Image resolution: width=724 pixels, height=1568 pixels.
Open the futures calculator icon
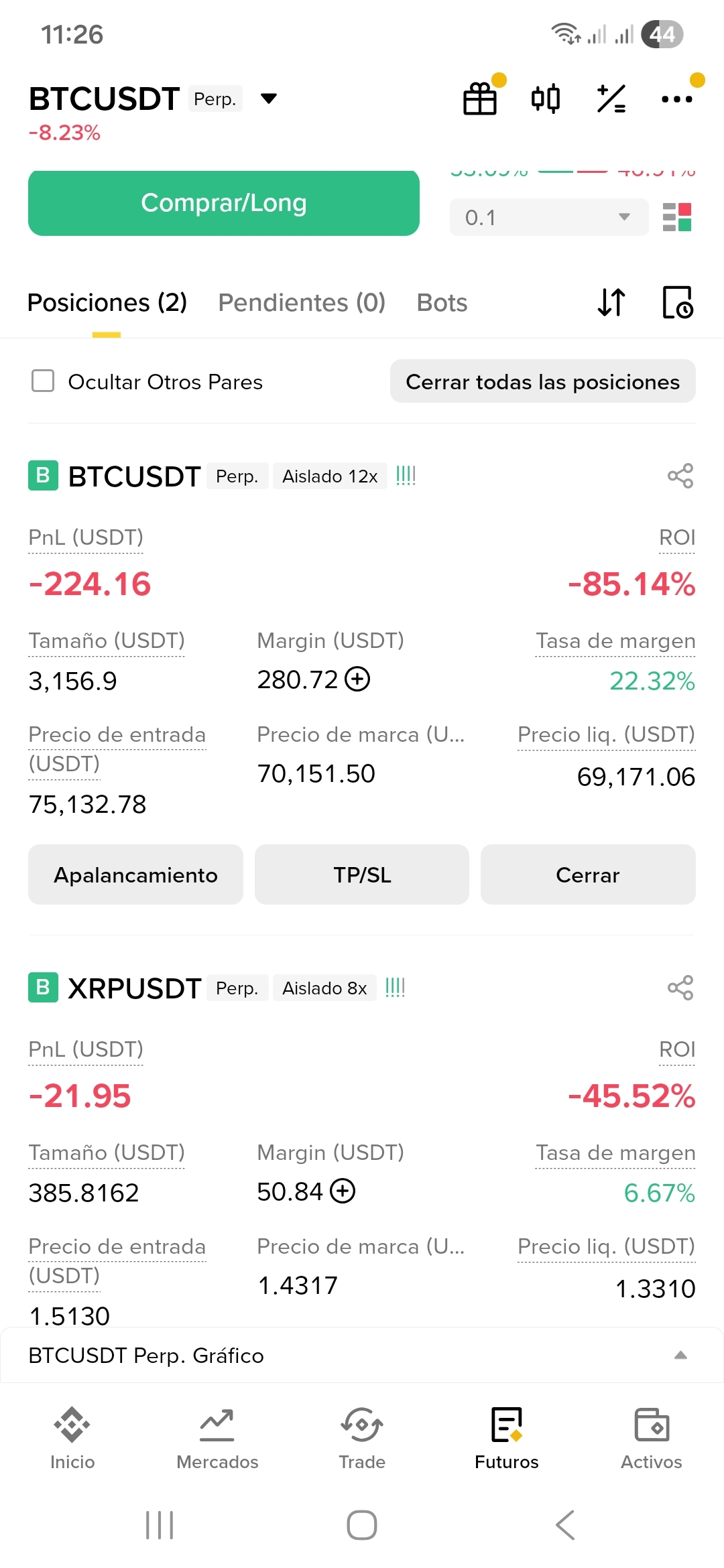611,99
